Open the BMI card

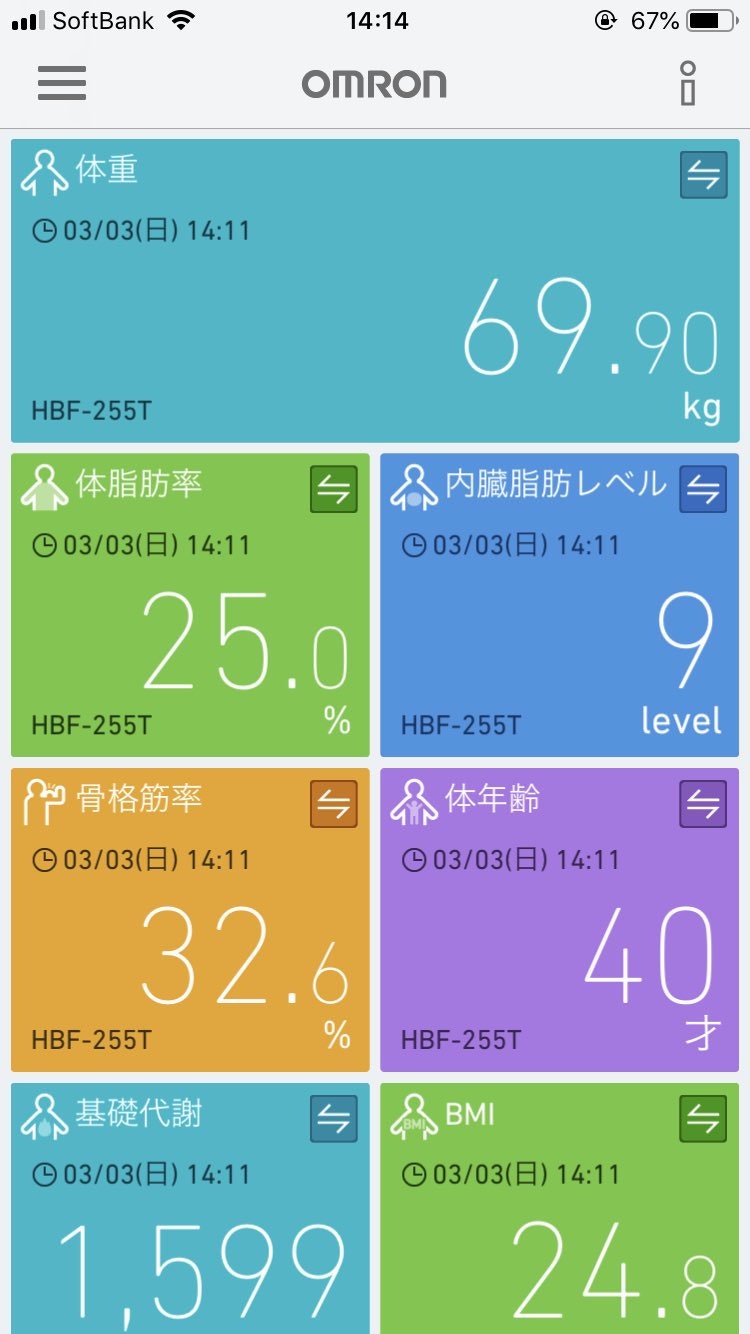(560, 1208)
